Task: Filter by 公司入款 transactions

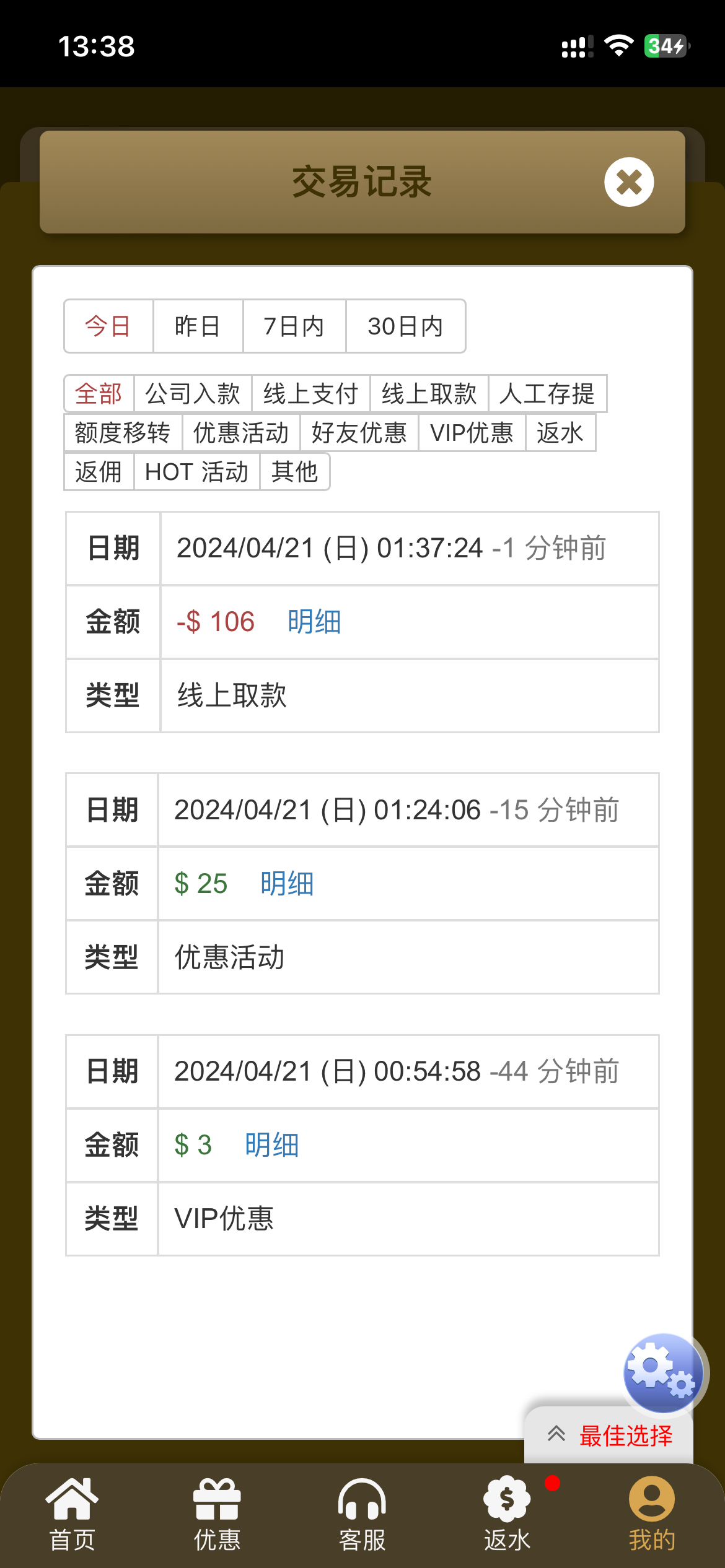Action: pyautogui.click(x=193, y=394)
